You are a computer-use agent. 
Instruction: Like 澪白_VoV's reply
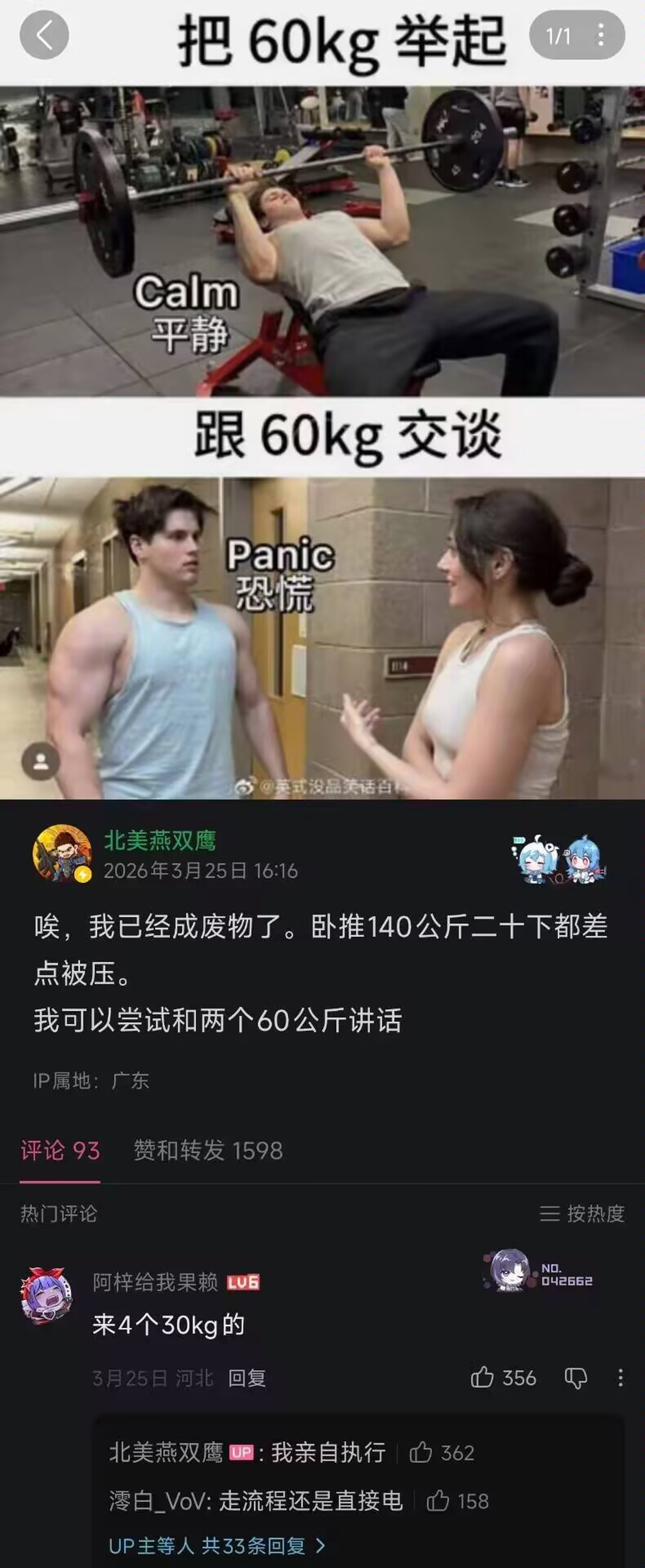click(438, 1501)
